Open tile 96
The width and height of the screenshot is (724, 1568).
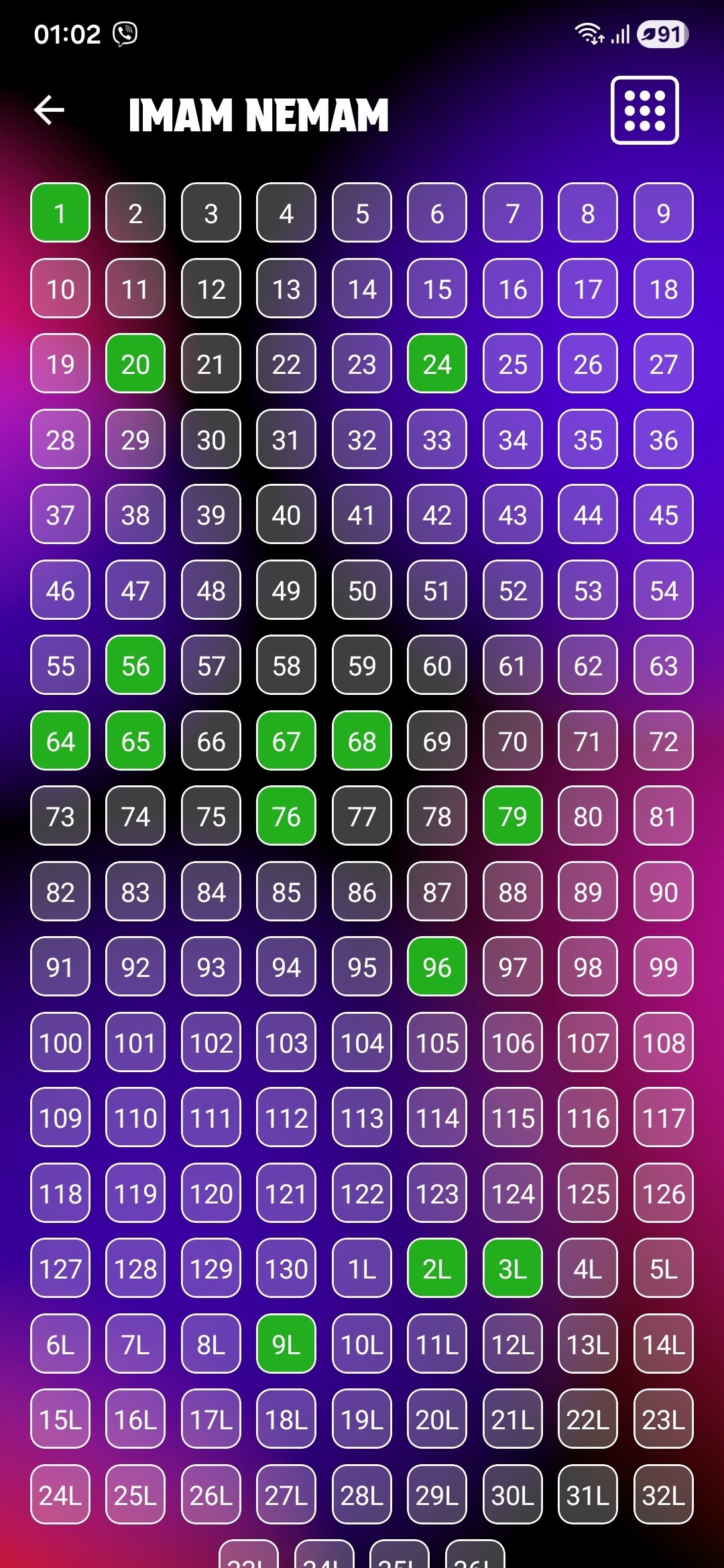(x=437, y=966)
